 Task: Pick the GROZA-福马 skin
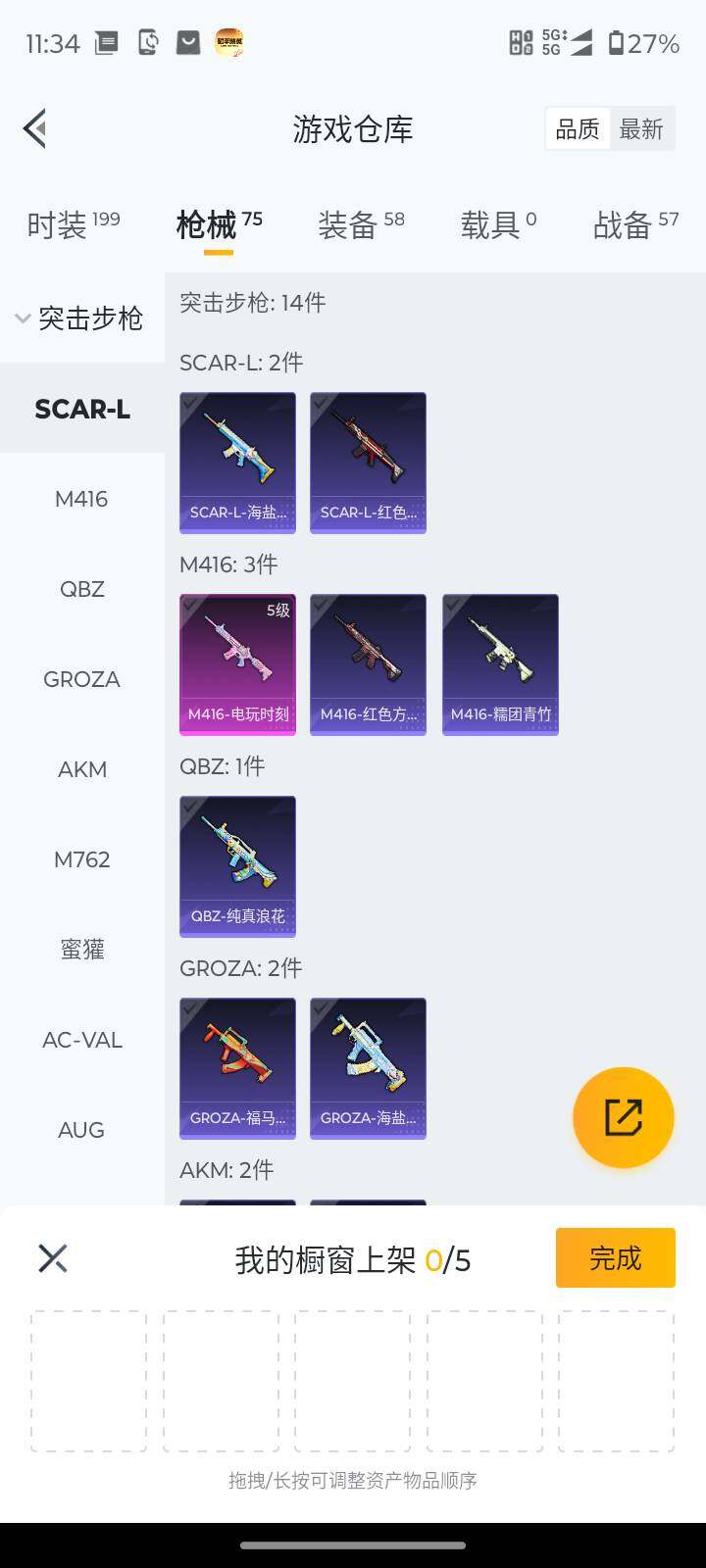point(237,1068)
